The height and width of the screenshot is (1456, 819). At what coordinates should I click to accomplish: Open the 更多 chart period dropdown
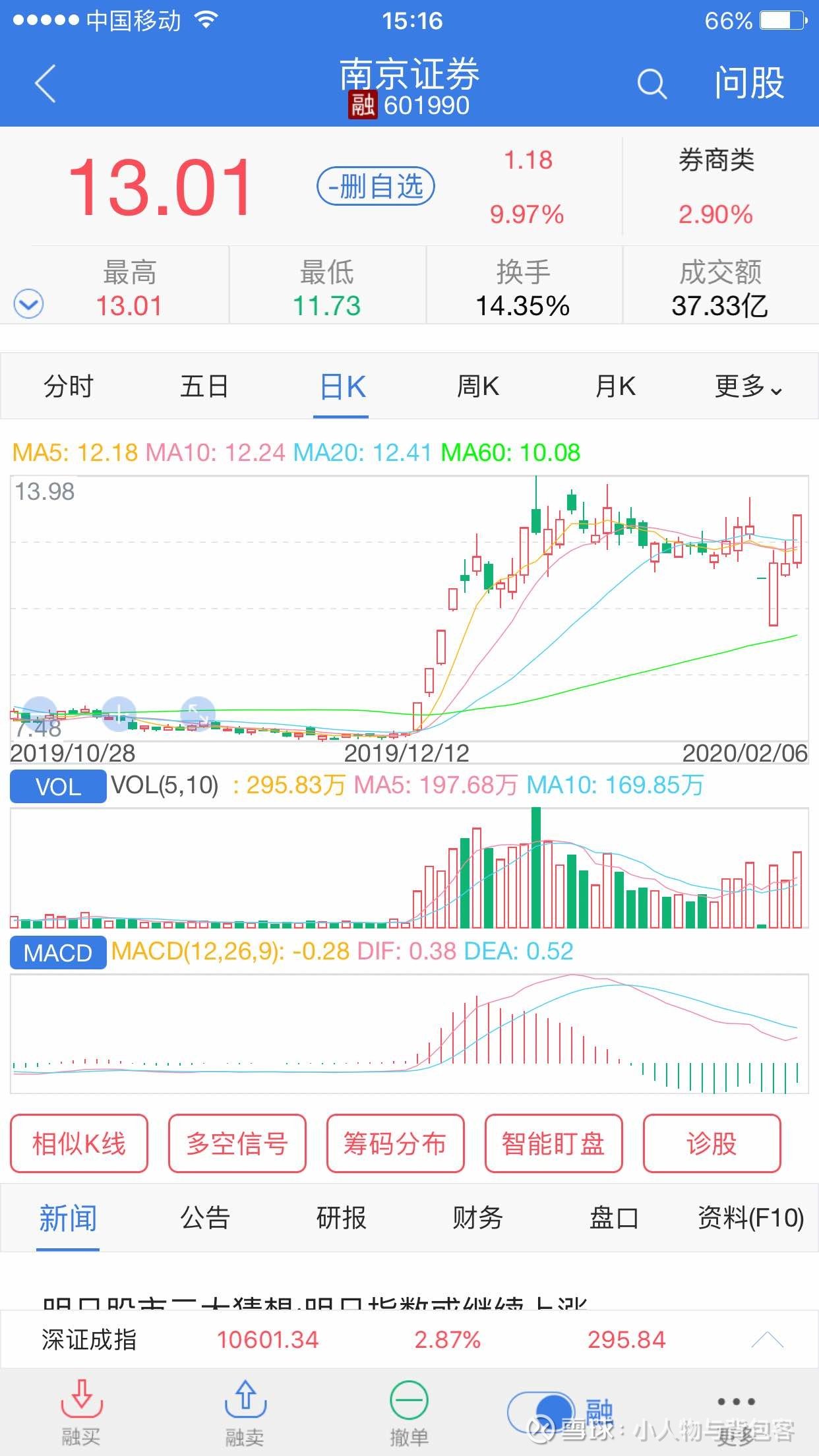pyautogui.click(x=748, y=386)
